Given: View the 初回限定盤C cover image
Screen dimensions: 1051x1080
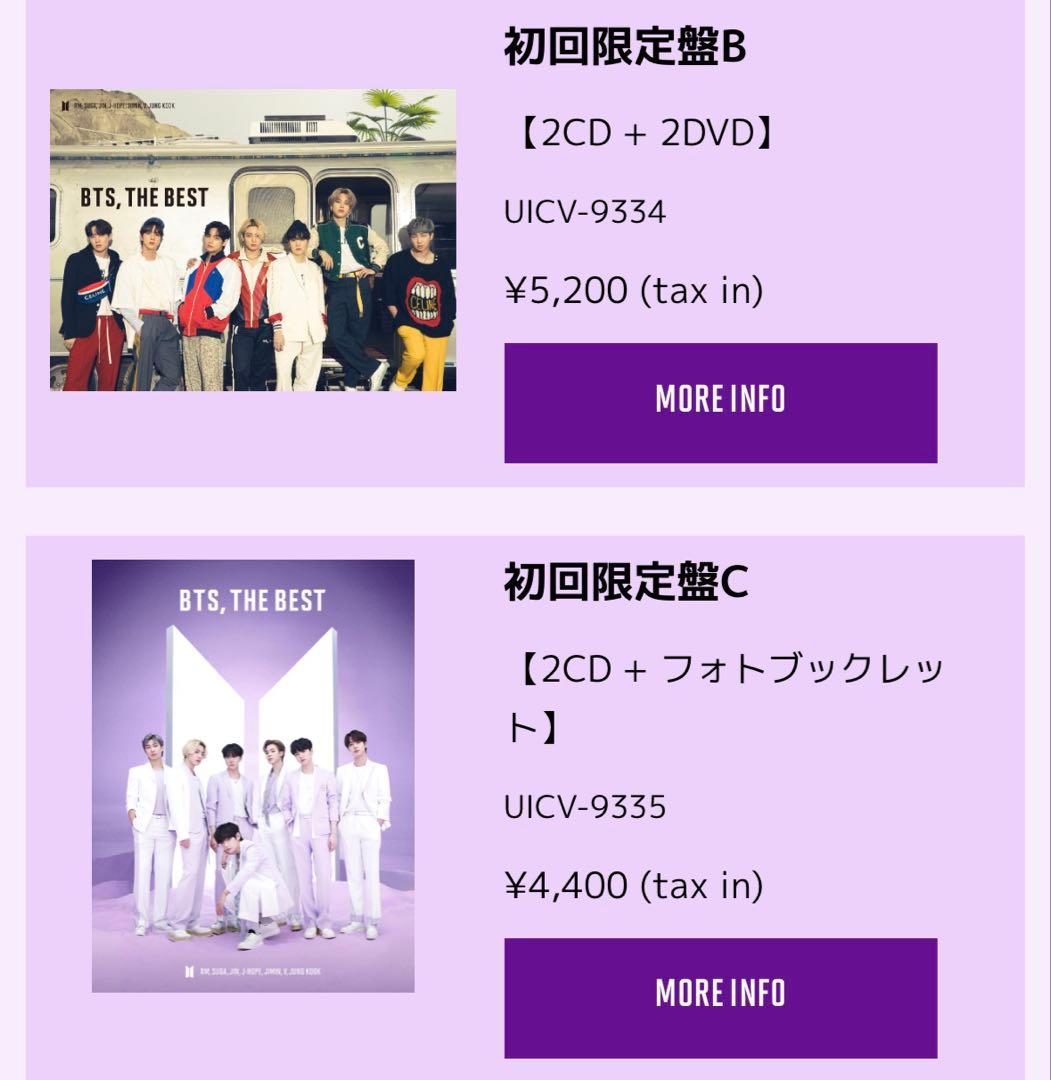Looking at the screenshot, I should pyautogui.click(x=253, y=776).
